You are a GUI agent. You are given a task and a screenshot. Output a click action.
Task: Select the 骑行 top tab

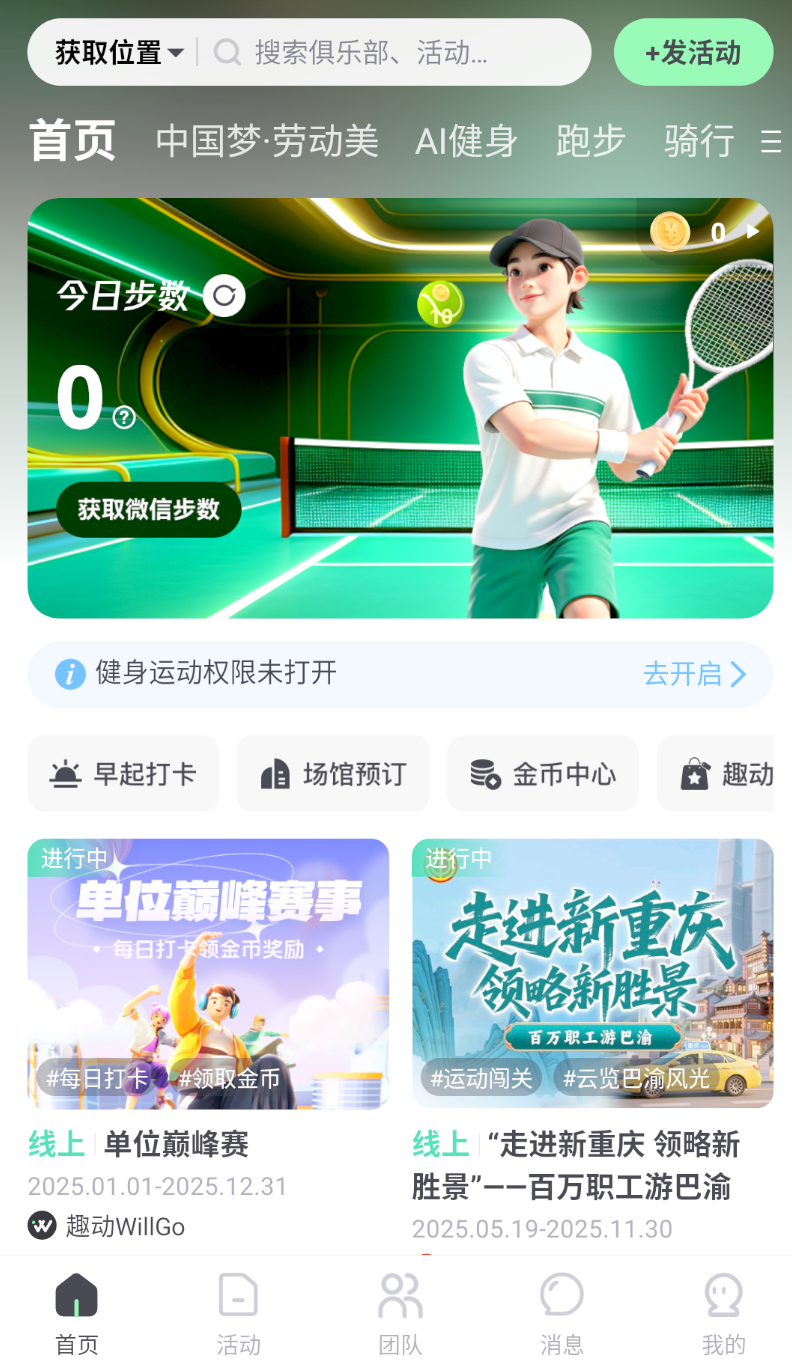(699, 141)
